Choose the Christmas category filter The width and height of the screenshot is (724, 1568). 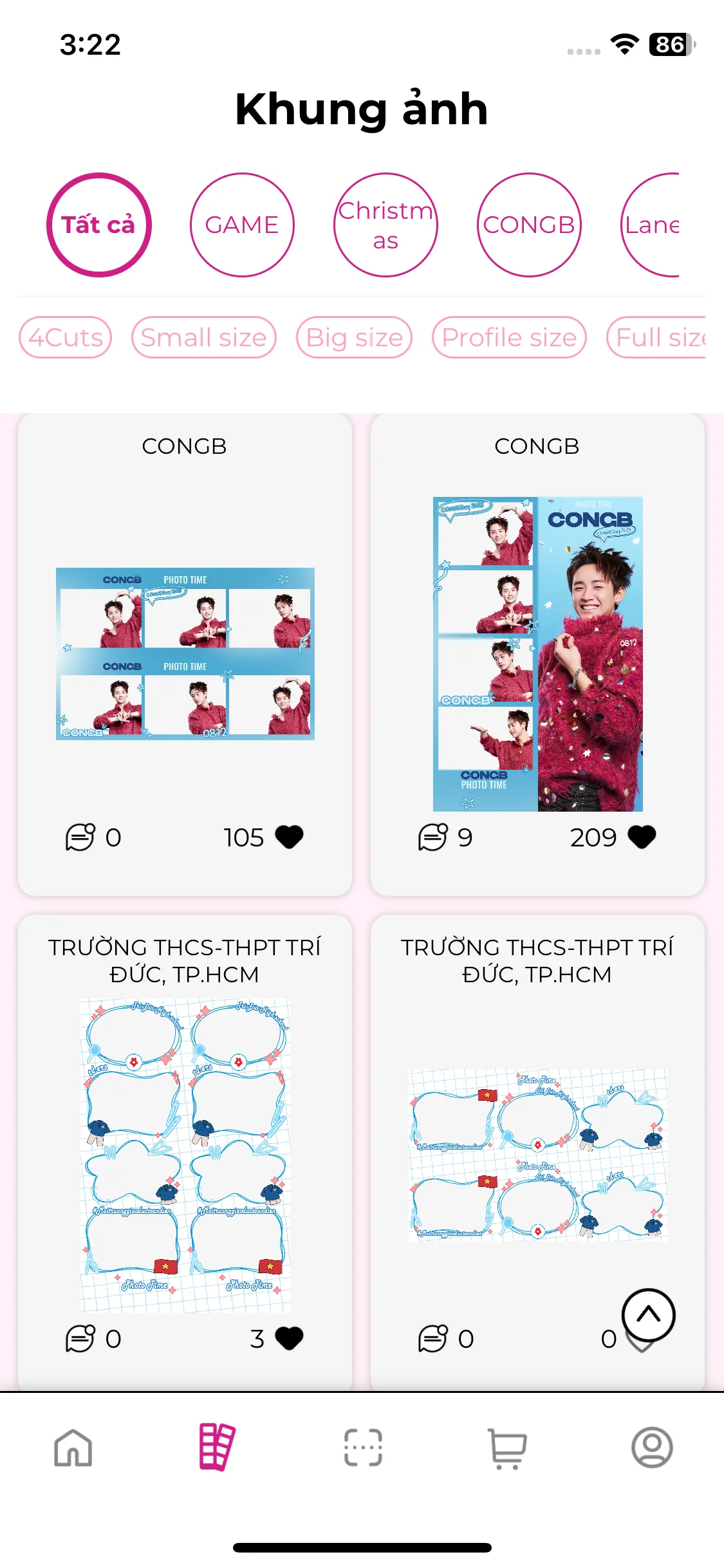pos(385,225)
